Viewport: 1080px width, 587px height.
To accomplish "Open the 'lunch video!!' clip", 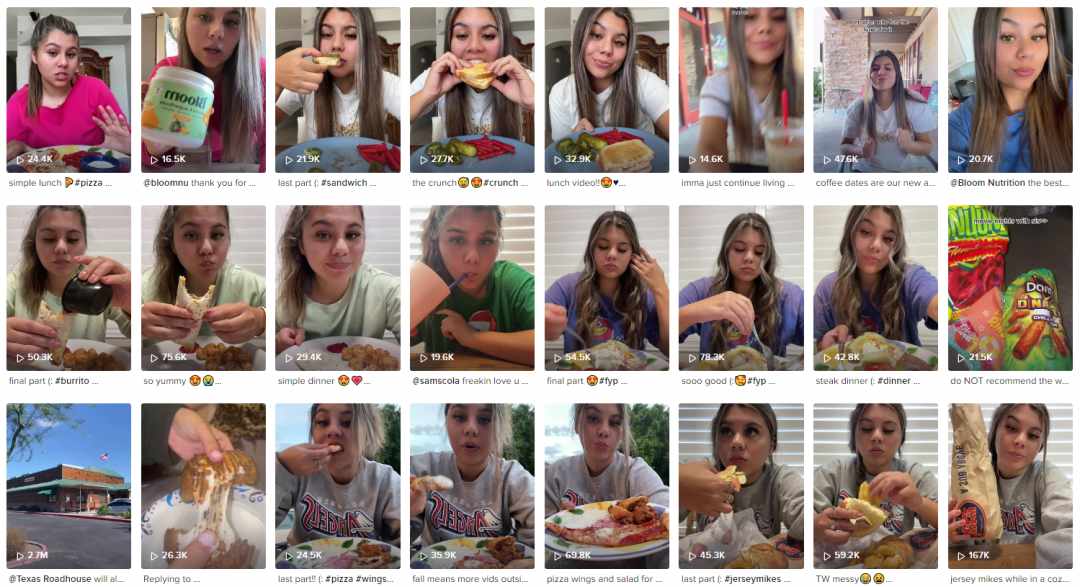I will 606,90.
